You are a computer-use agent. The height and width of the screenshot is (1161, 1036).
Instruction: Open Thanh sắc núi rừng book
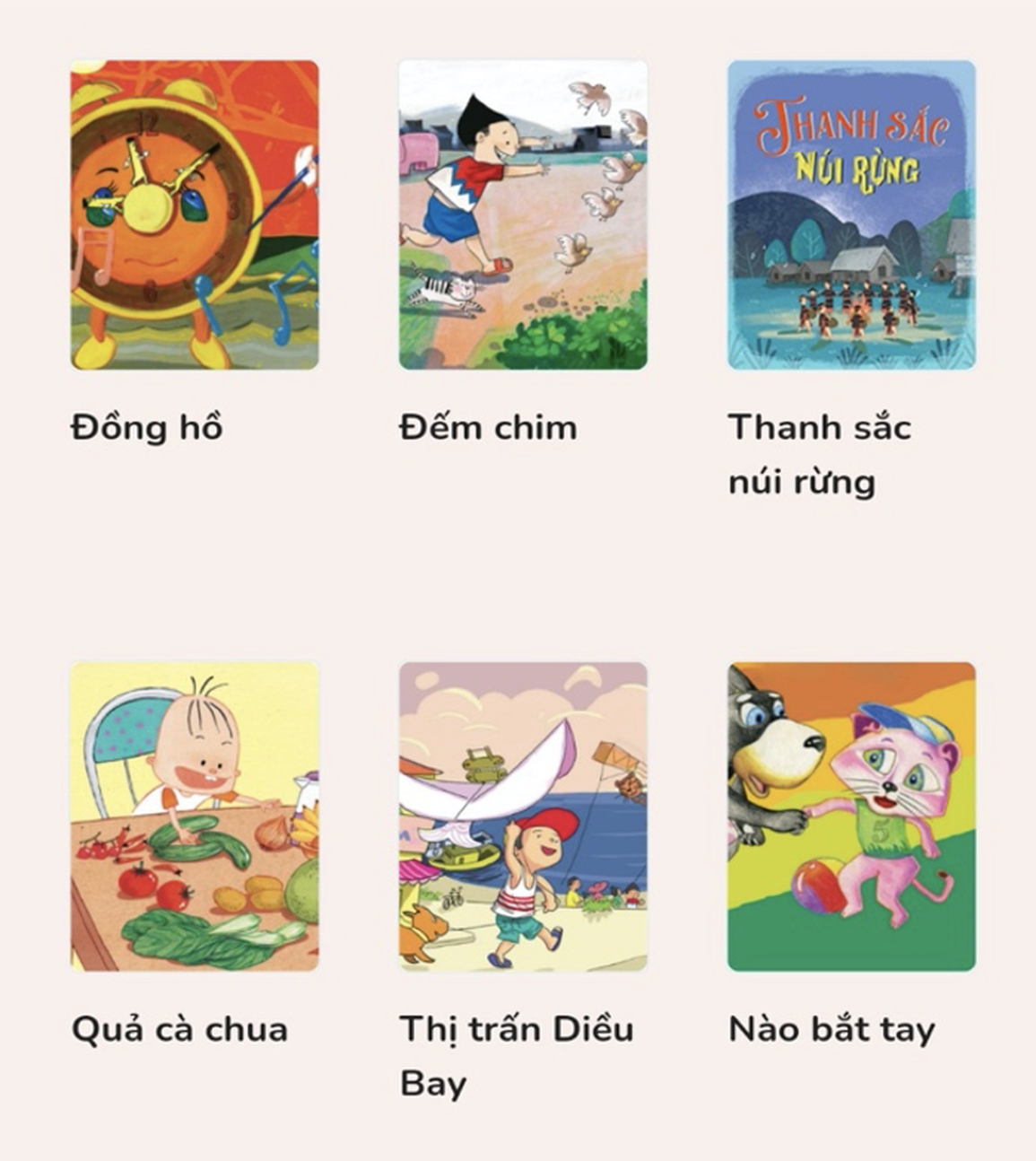click(851, 215)
